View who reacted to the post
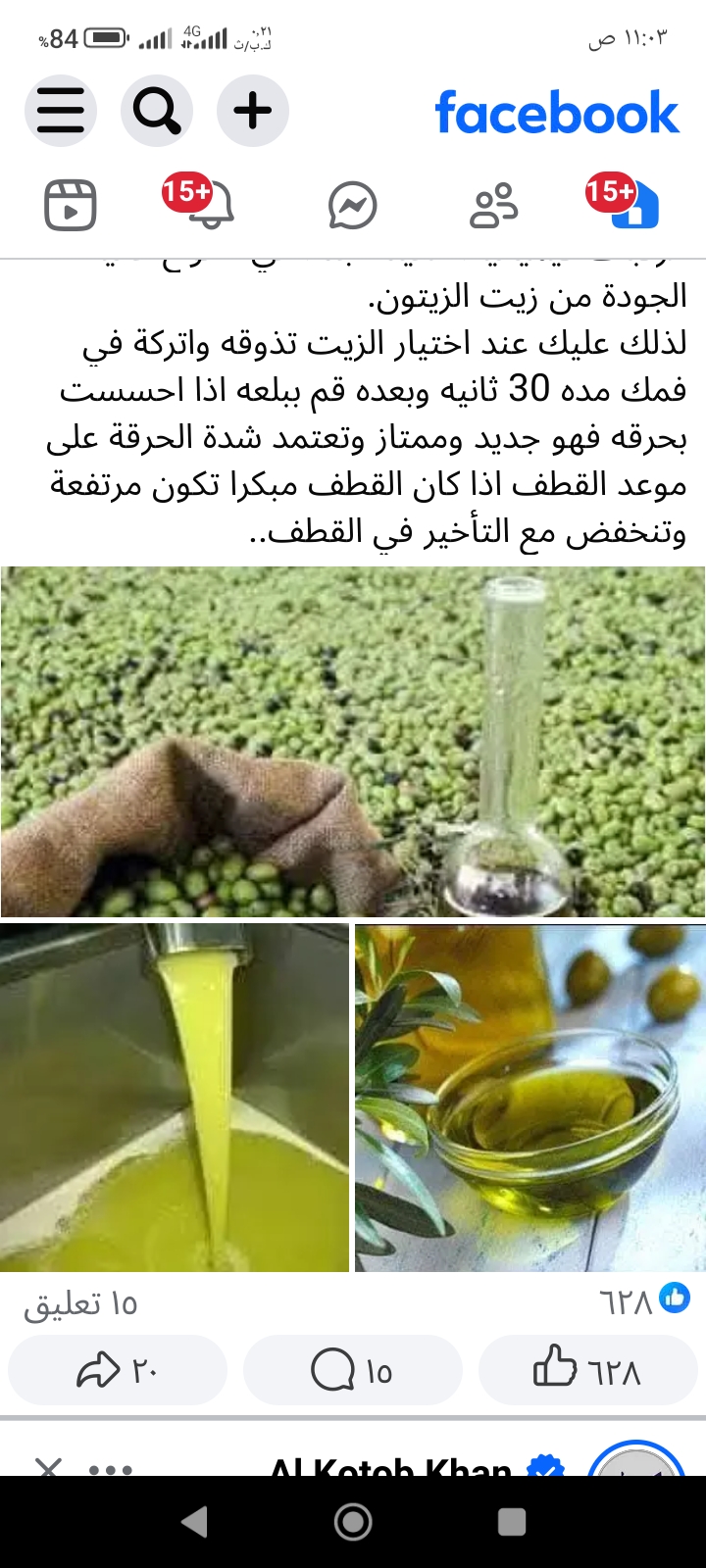706x1568 pixels. point(644,1300)
